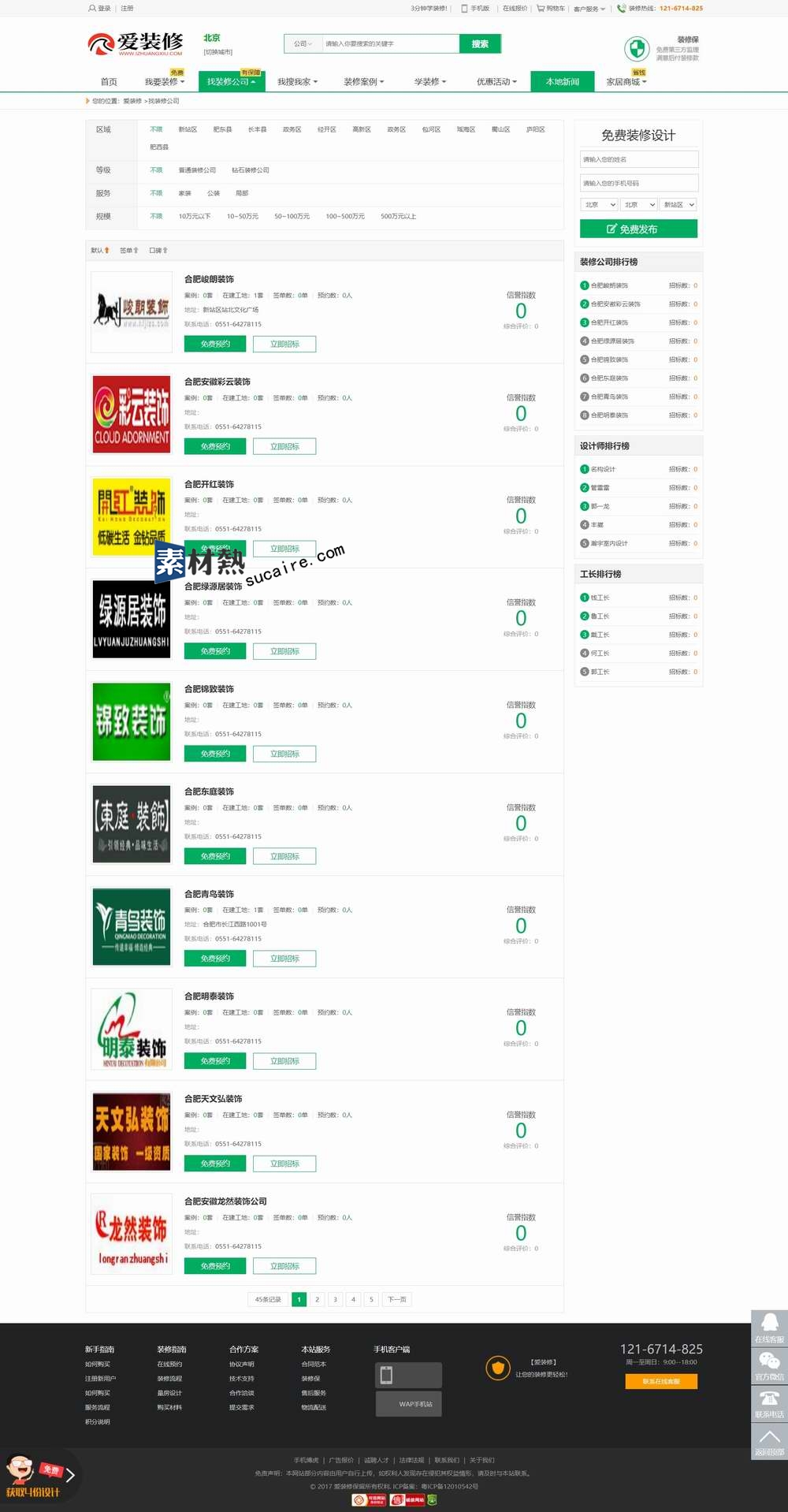Open the 装修案例 navigation menu

tap(363, 82)
